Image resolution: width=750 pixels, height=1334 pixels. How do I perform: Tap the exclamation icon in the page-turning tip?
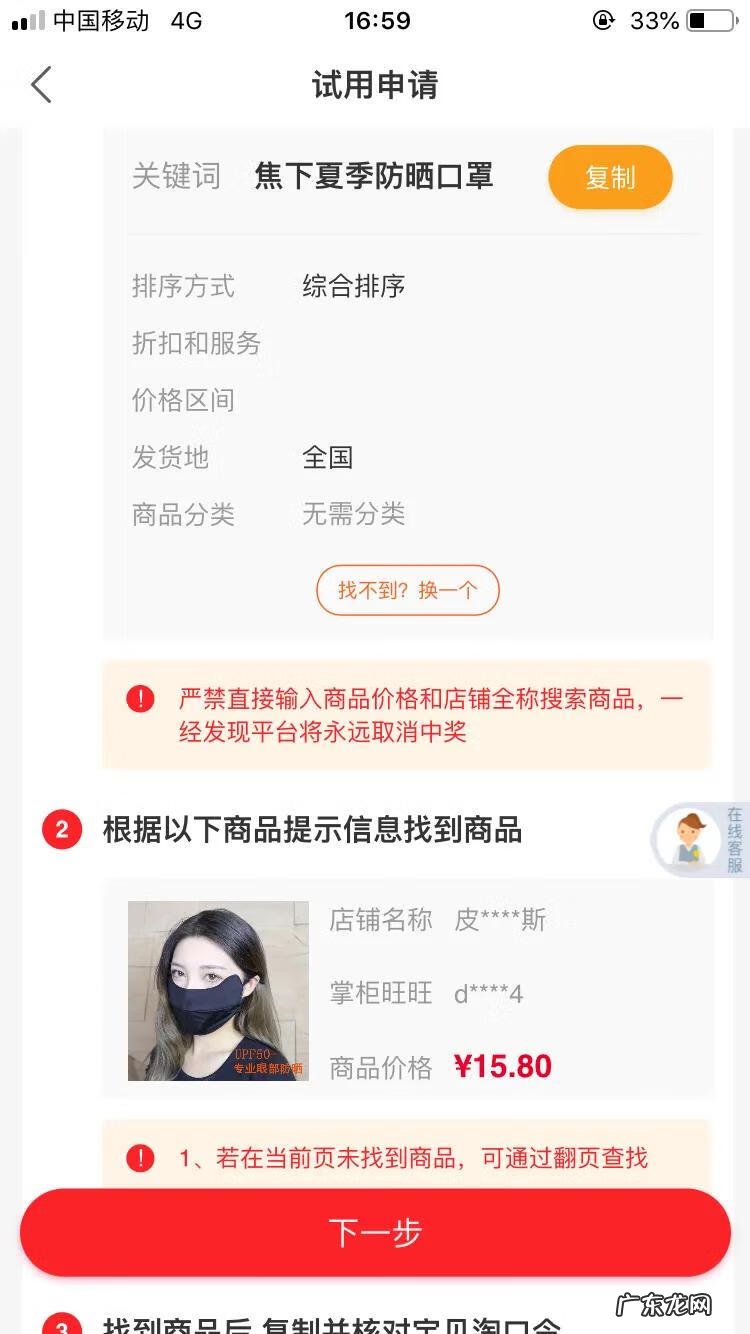[x=140, y=1158]
